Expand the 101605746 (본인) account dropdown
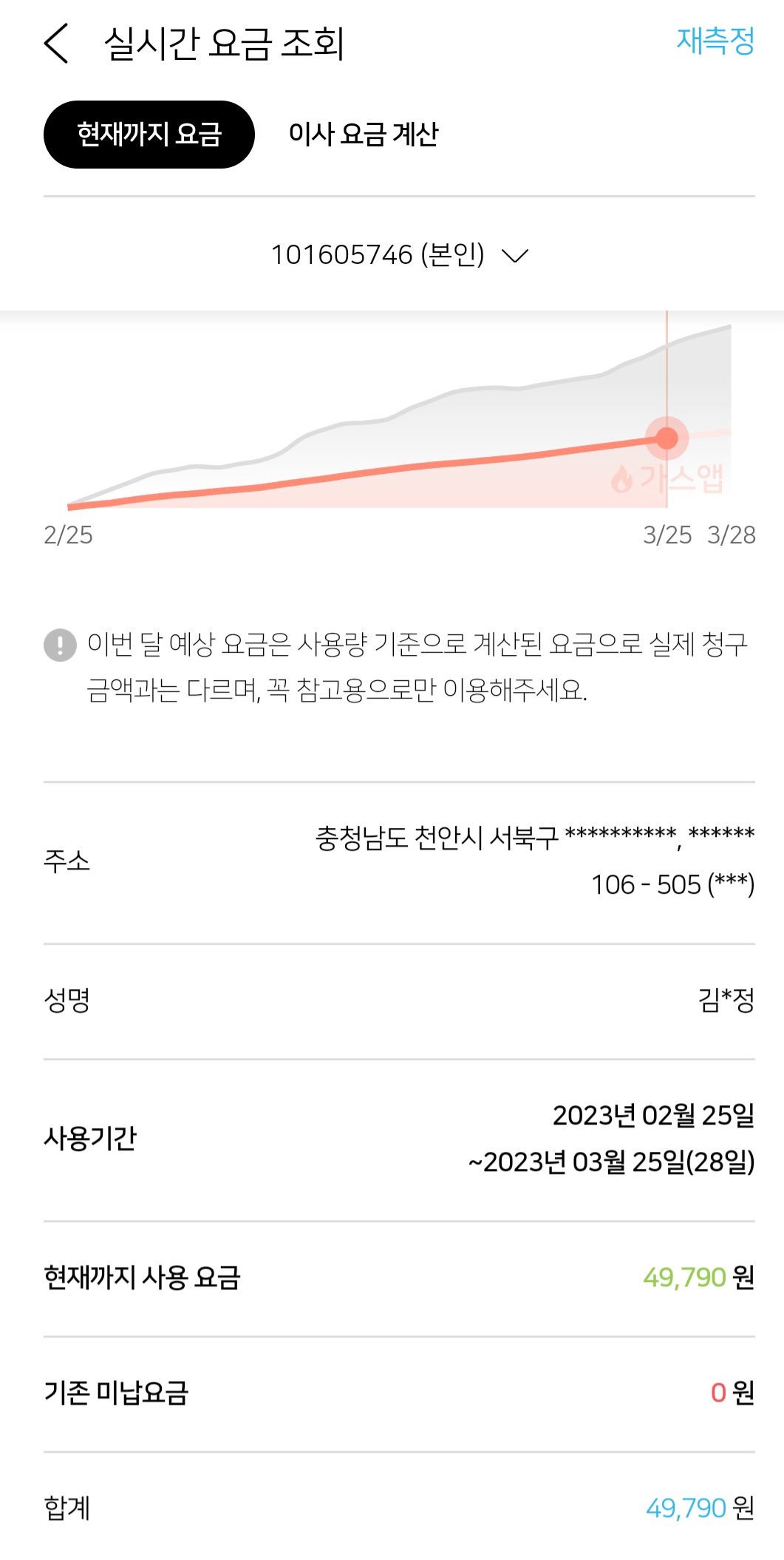 (399, 255)
